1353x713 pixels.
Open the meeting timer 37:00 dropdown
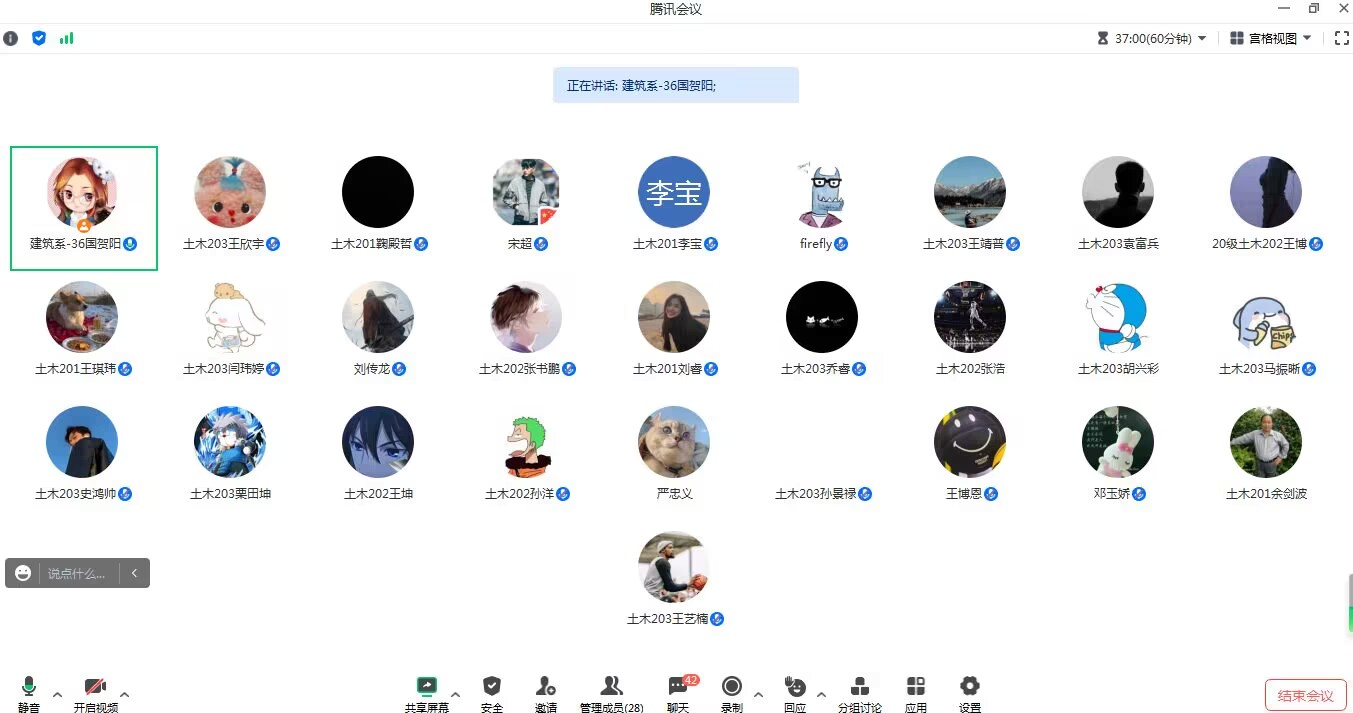[1152, 38]
